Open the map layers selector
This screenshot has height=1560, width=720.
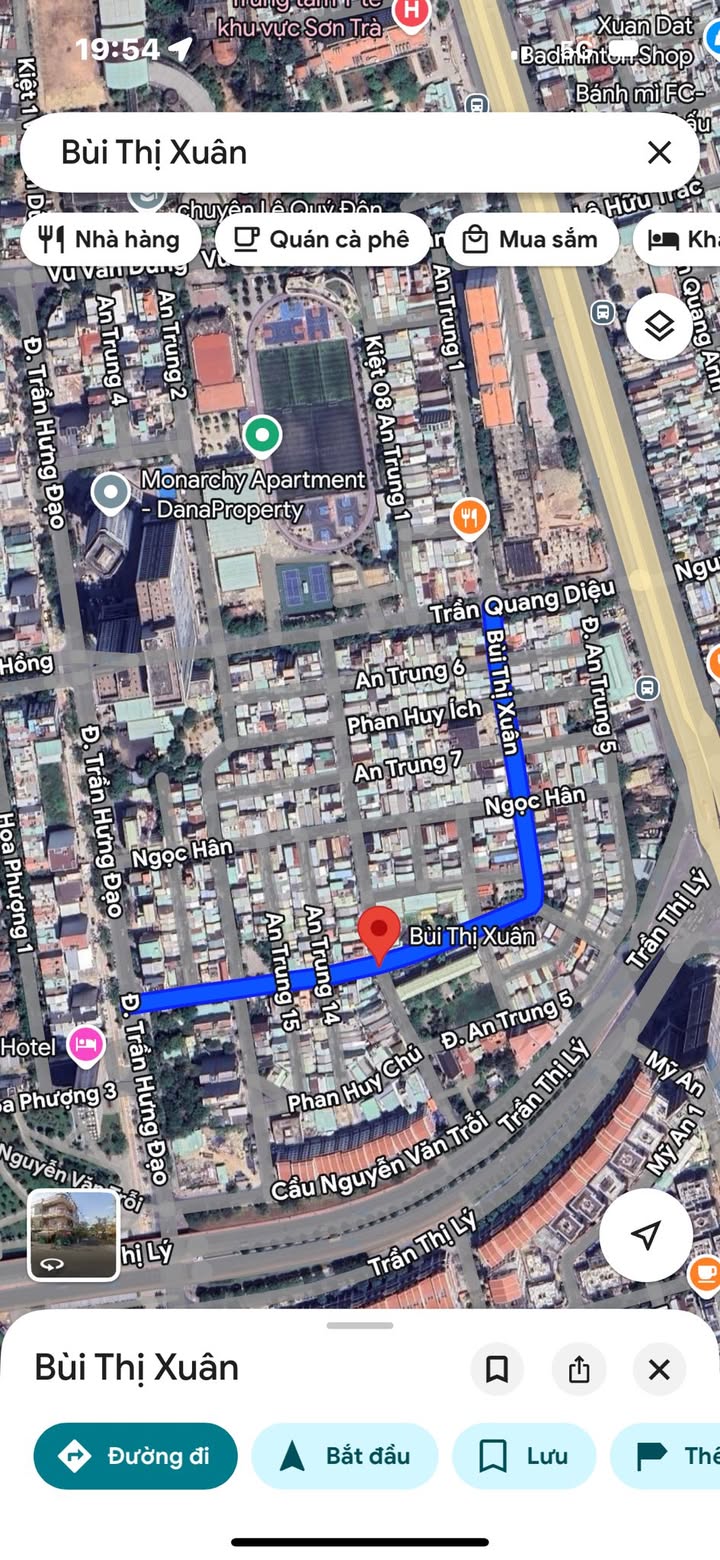(x=659, y=326)
